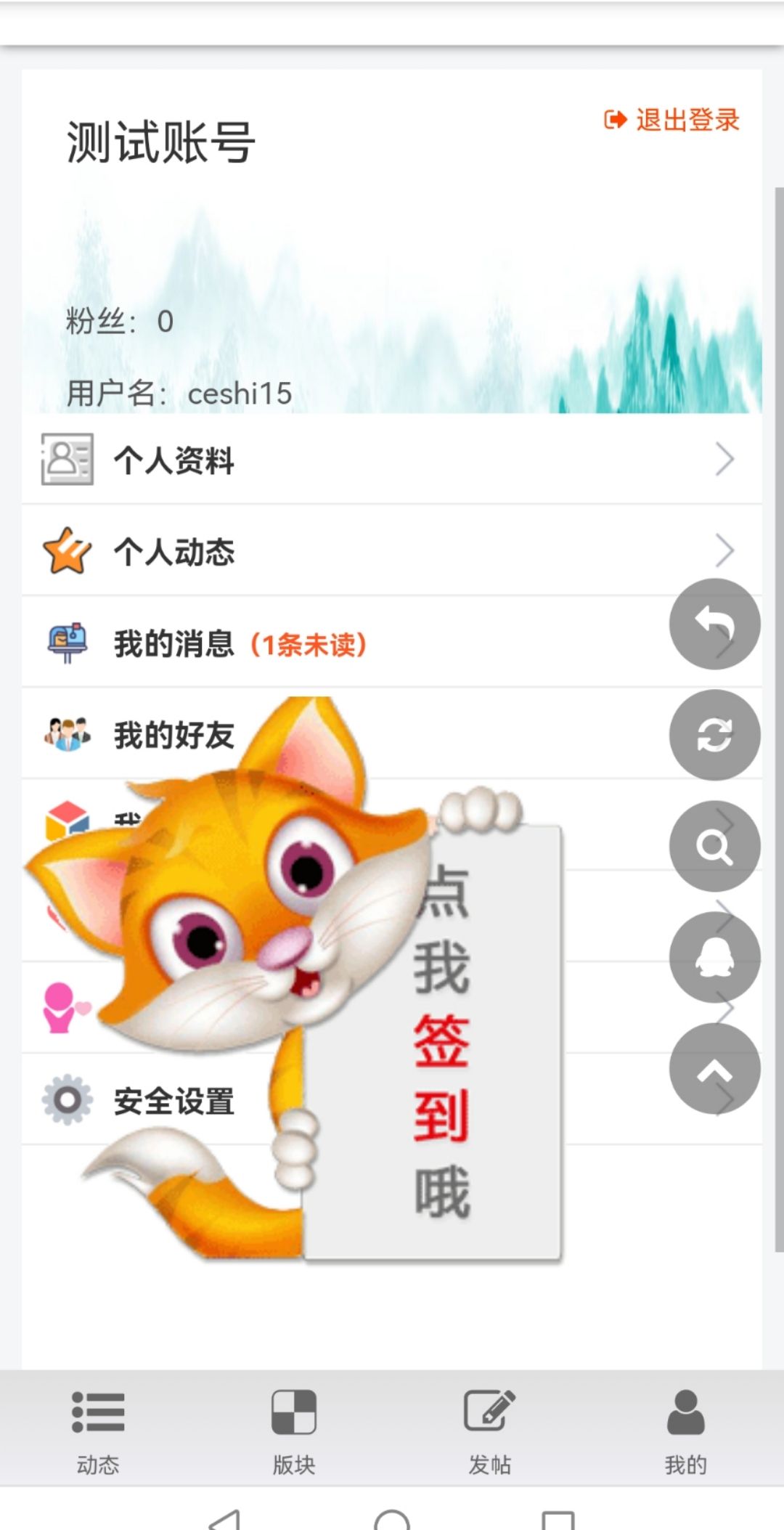Open 安全设置 row
The height and width of the screenshot is (1530, 784).
click(x=174, y=1101)
